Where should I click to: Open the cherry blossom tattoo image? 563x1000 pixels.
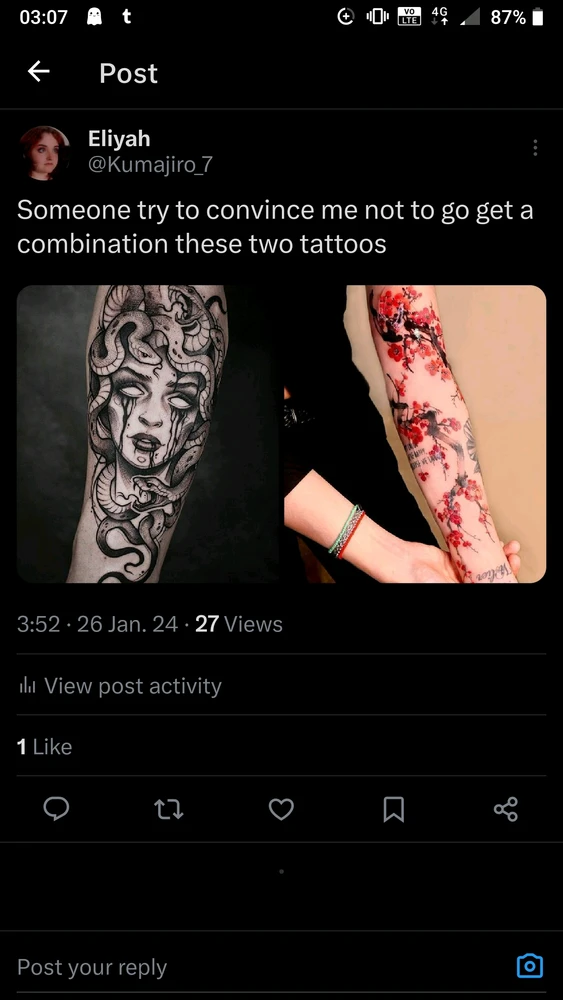coord(415,434)
